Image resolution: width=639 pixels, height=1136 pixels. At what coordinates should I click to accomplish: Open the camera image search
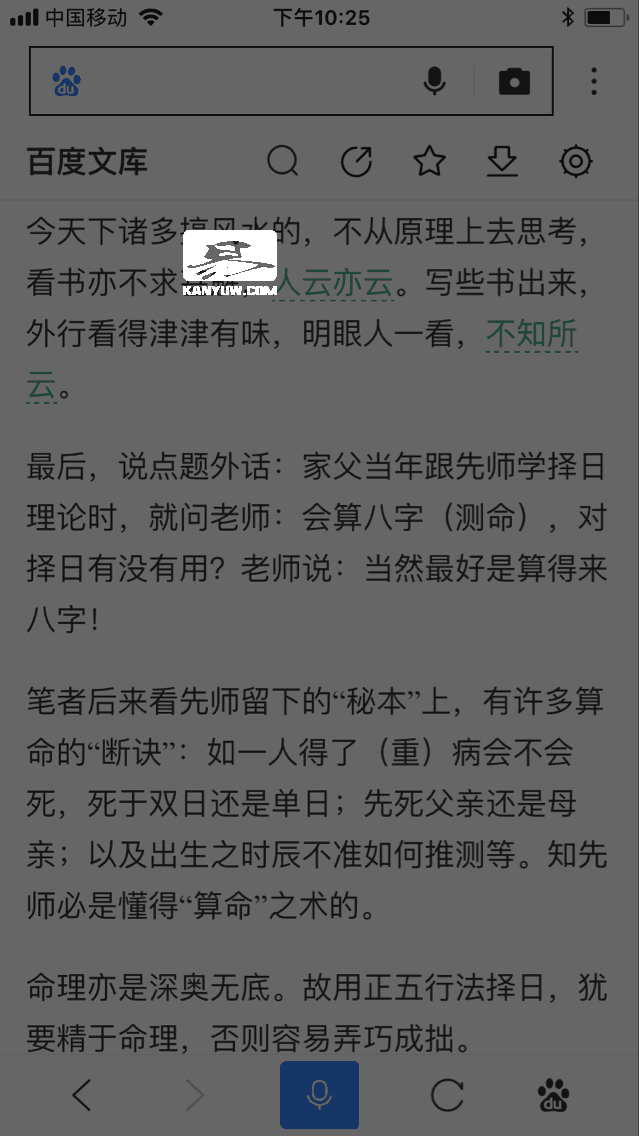coord(514,80)
